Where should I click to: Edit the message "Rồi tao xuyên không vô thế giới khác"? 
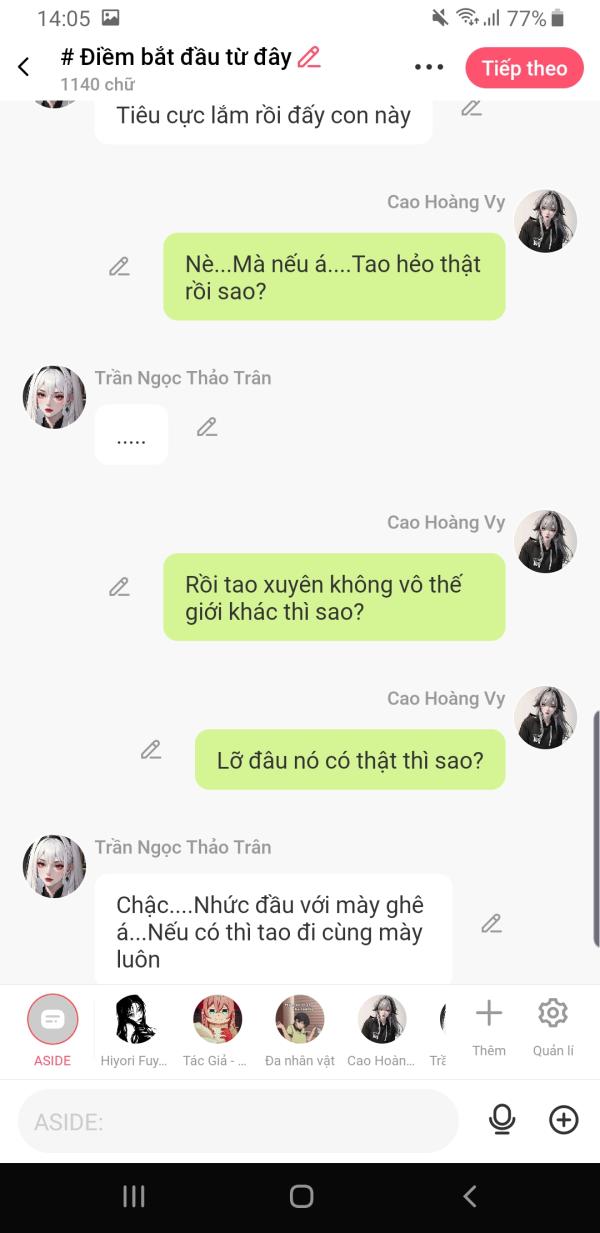(120, 587)
